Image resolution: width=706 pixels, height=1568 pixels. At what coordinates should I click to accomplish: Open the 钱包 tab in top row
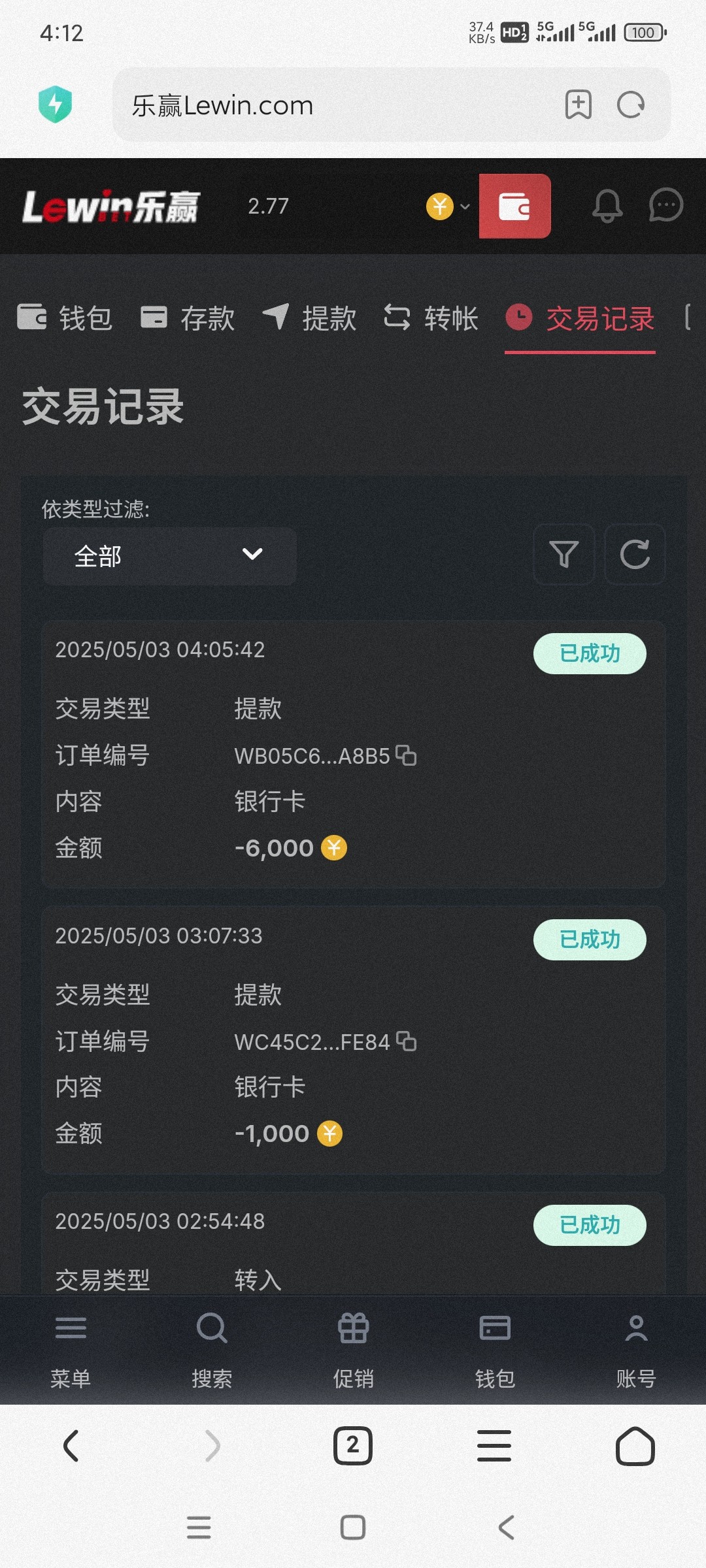click(x=65, y=318)
